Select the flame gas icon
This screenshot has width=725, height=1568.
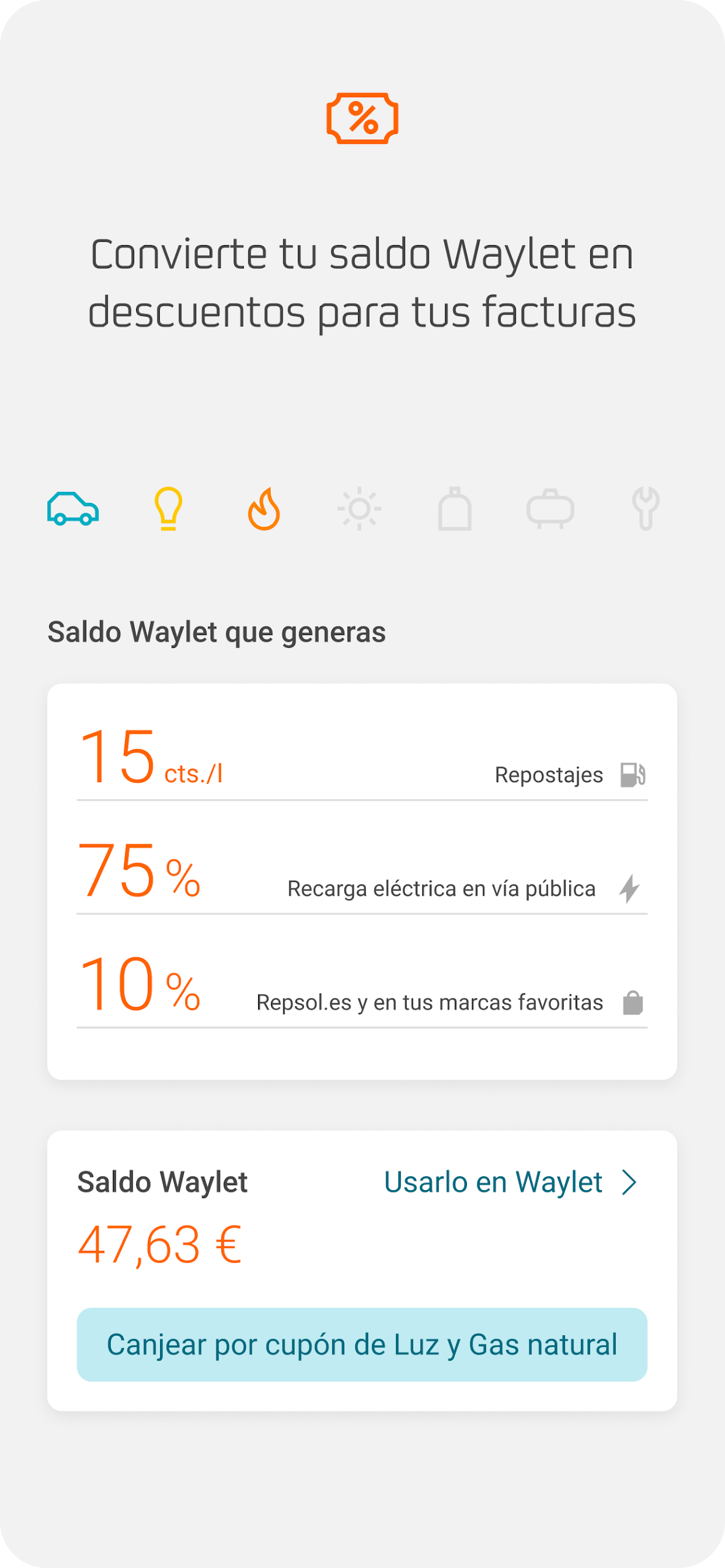point(264,509)
